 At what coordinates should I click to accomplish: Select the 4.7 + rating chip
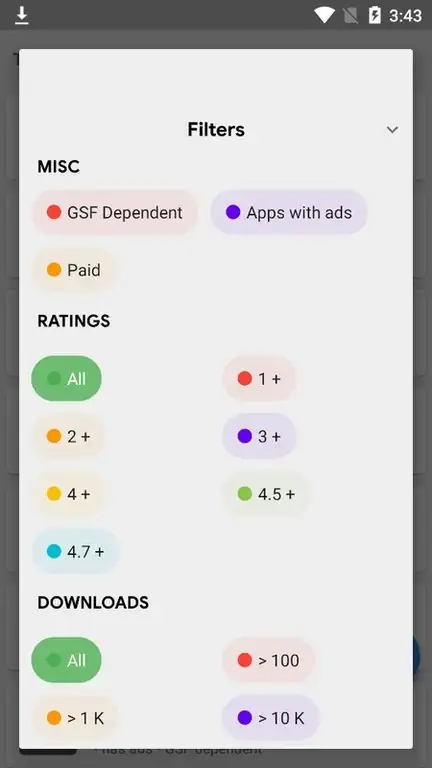point(76,552)
